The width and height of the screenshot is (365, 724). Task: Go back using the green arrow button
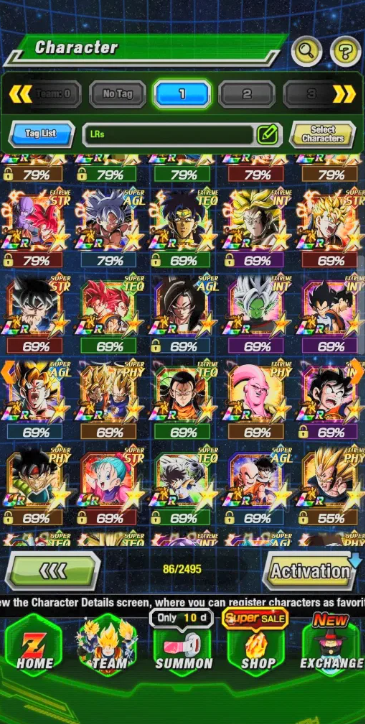(x=53, y=571)
